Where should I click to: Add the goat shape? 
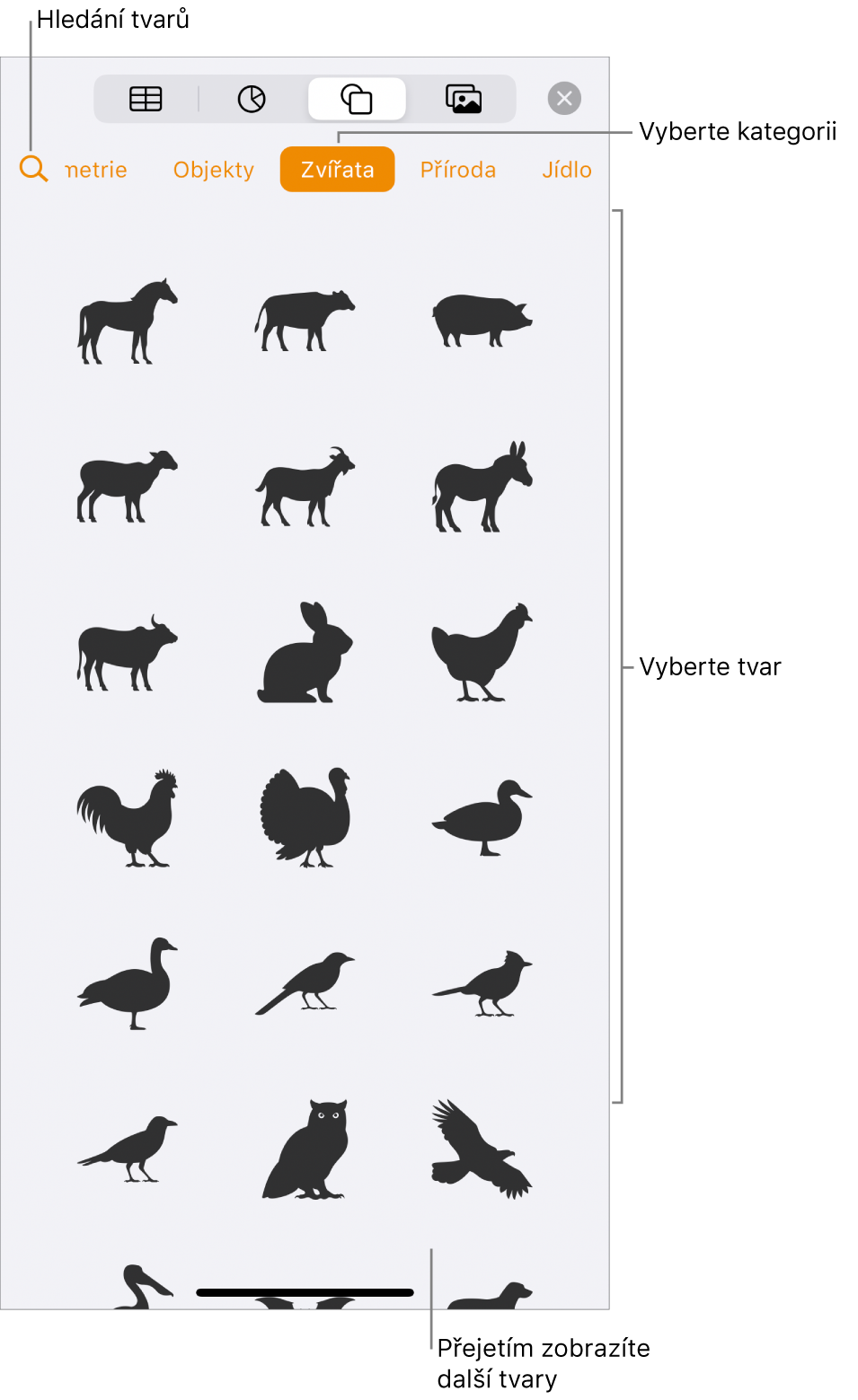[305, 487]
